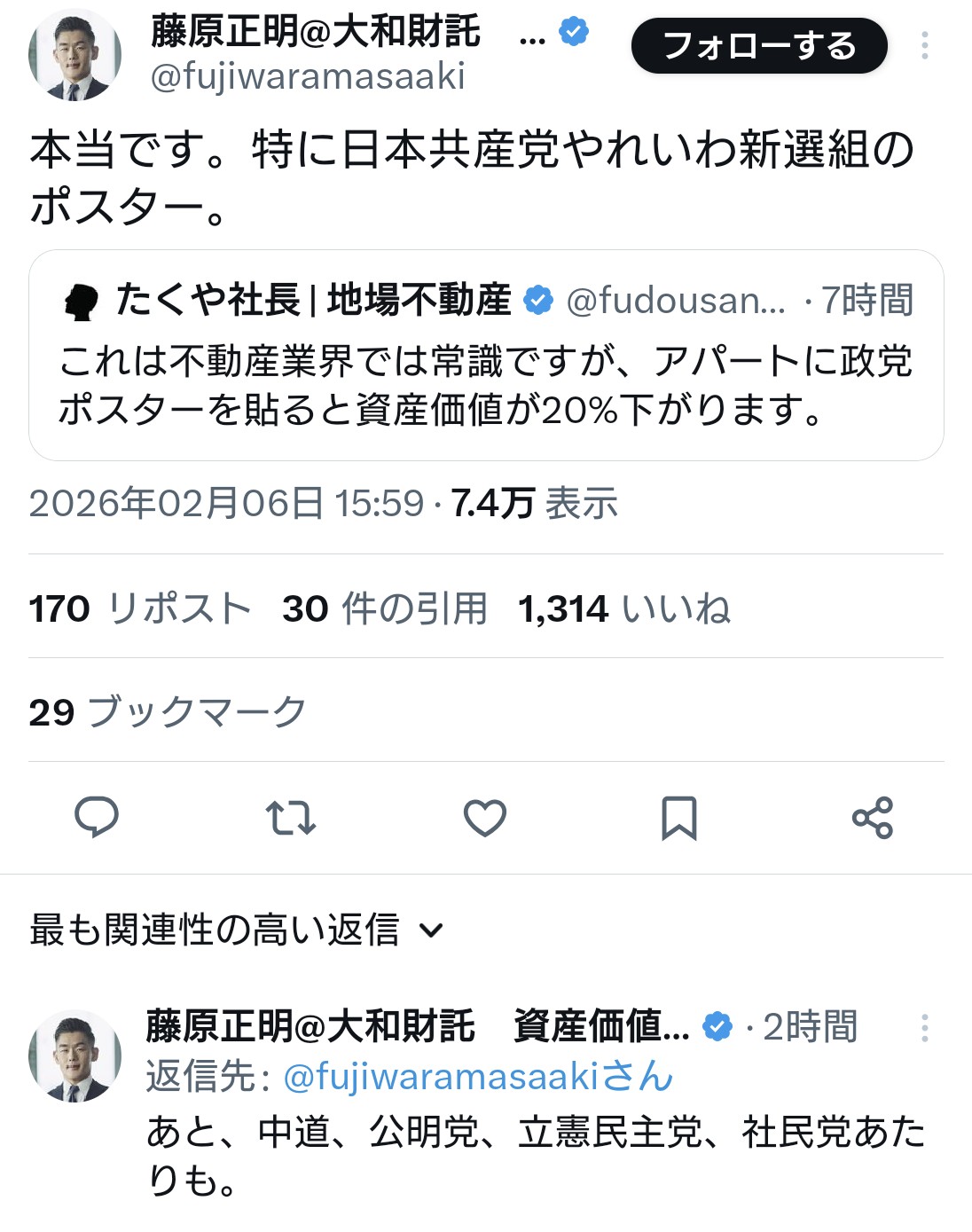
Task: View the 30 件の引用 list
Action: point(385,609)
